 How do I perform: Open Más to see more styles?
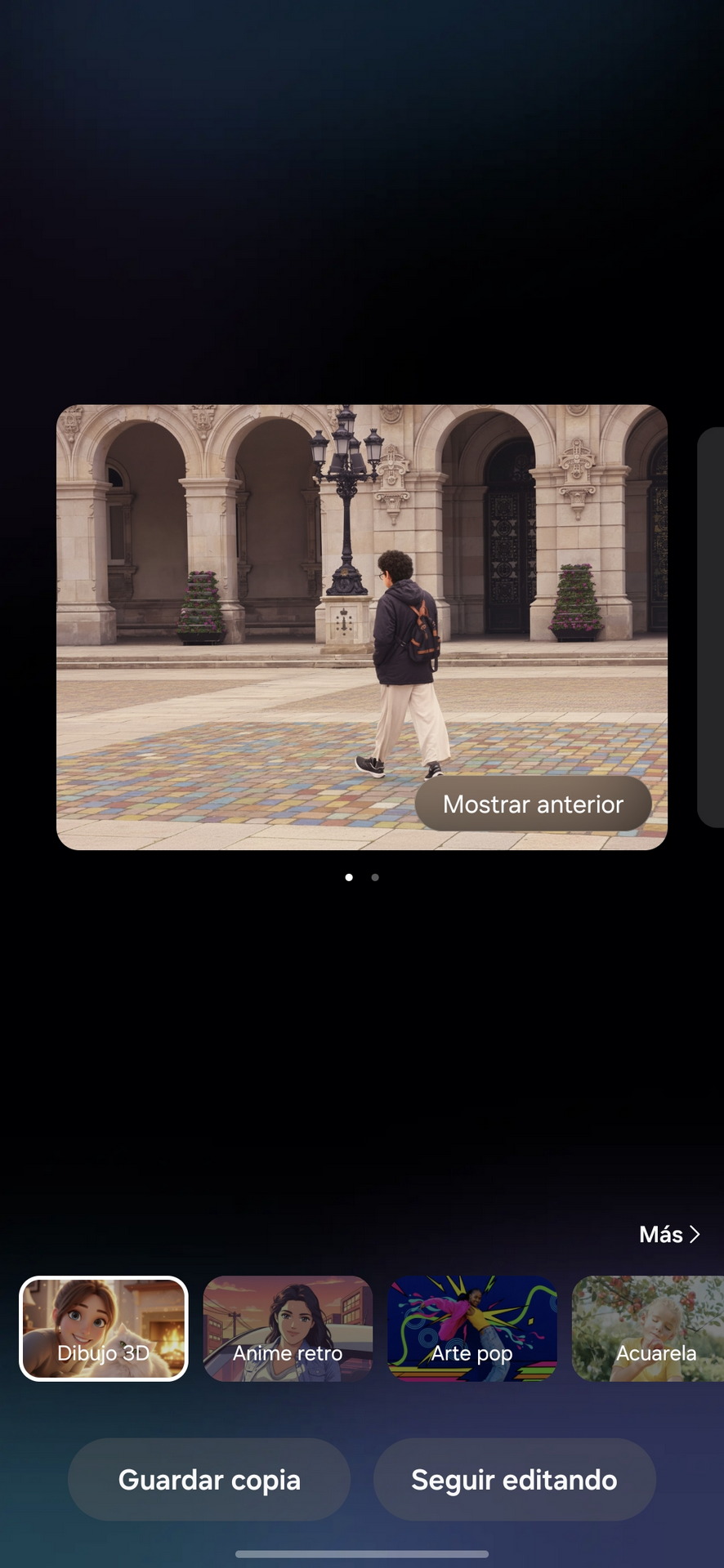coord(669,1234)
